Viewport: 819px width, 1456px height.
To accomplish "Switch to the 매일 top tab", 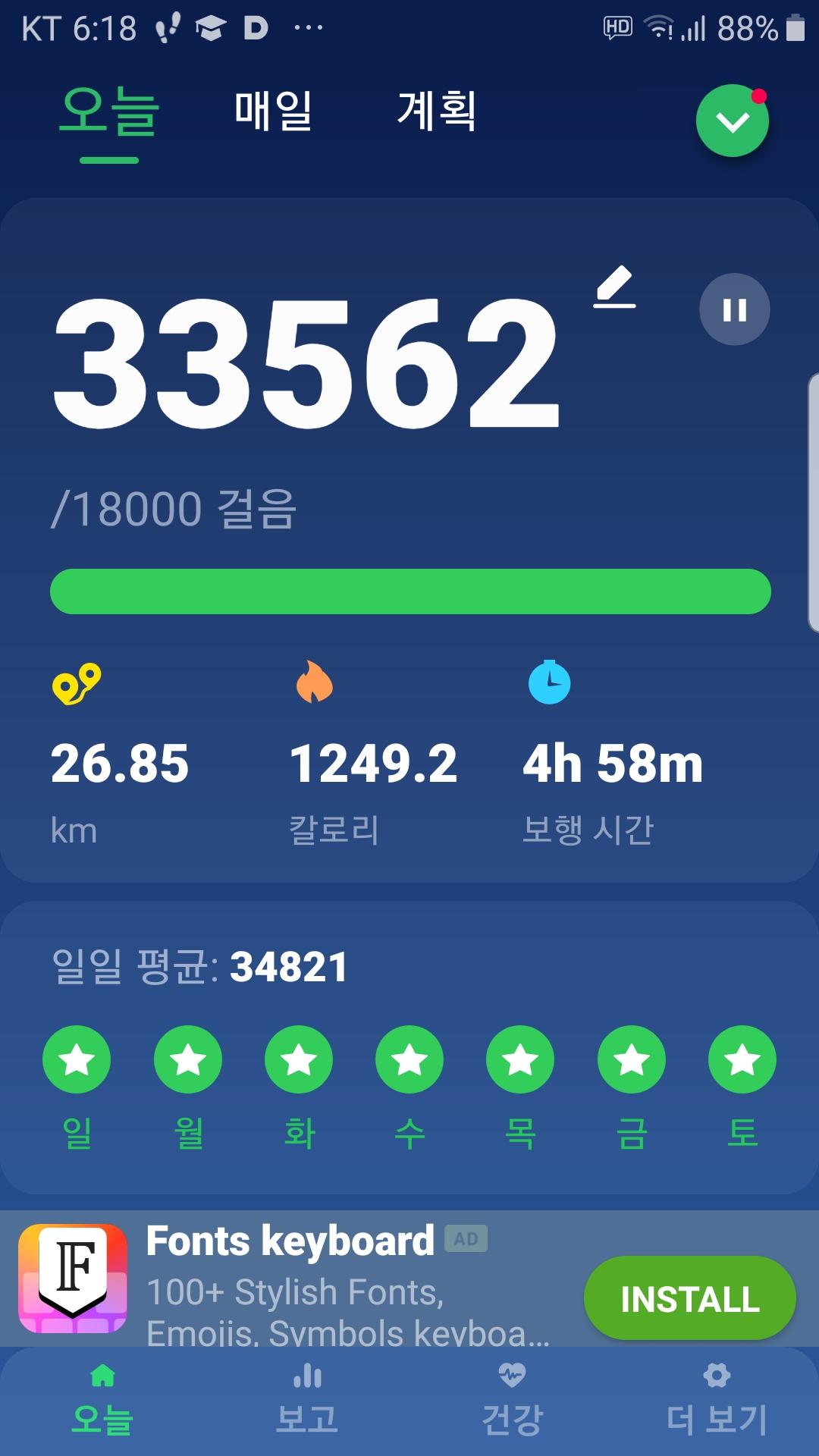I will coord(273,111).
